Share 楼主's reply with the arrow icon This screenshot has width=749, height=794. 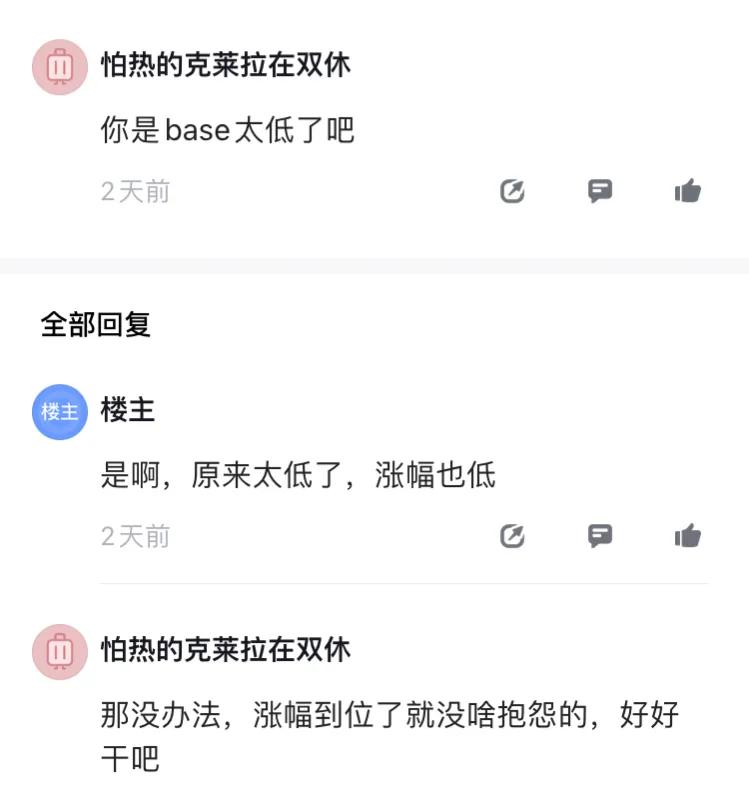pos(512,536)
